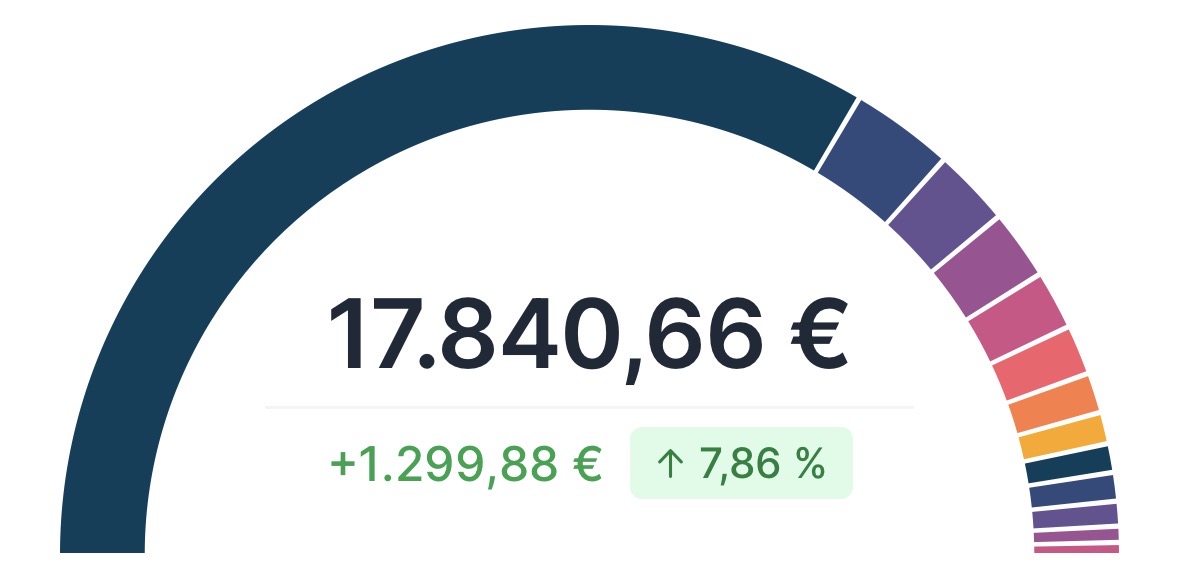Select the yellow segment of the chart
The image size is (1179, 584).
click(1063, 438)
